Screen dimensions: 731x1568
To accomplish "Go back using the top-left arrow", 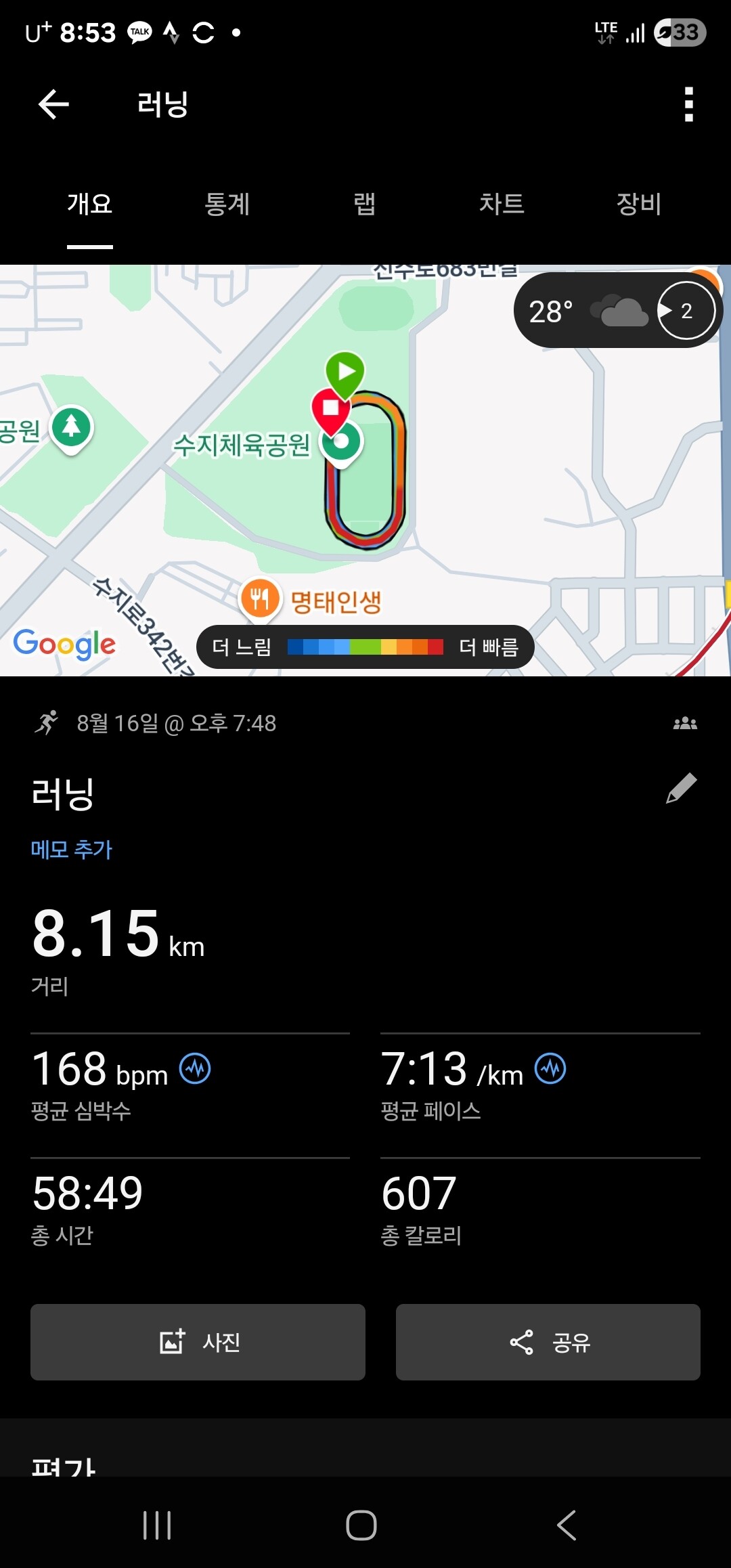I will pyautogui.click(x=53, y=104).
